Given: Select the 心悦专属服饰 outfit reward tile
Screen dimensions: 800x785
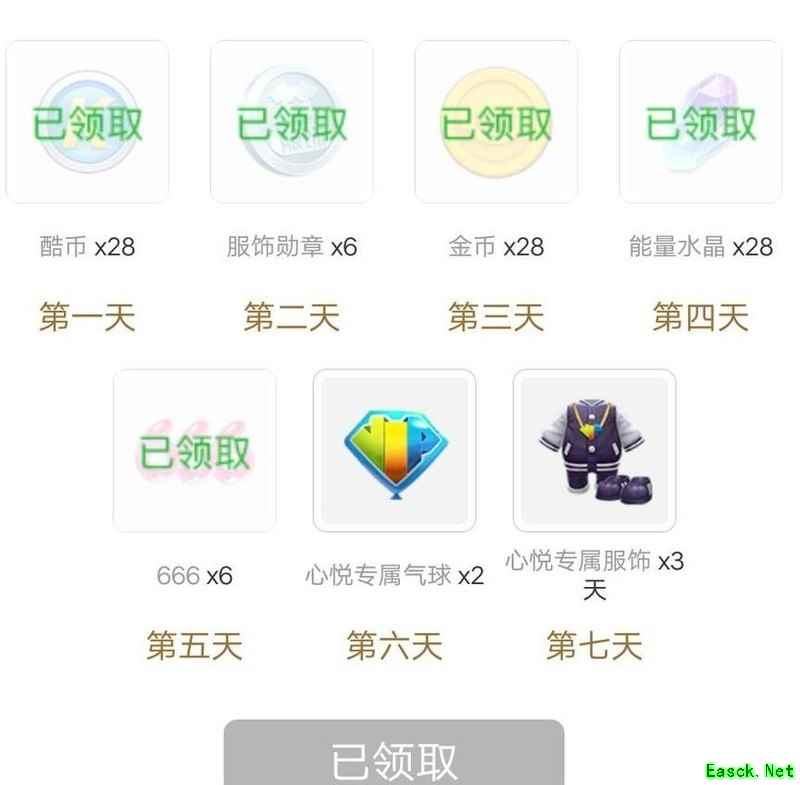Looking at the screenshot, I should (594, 450).
